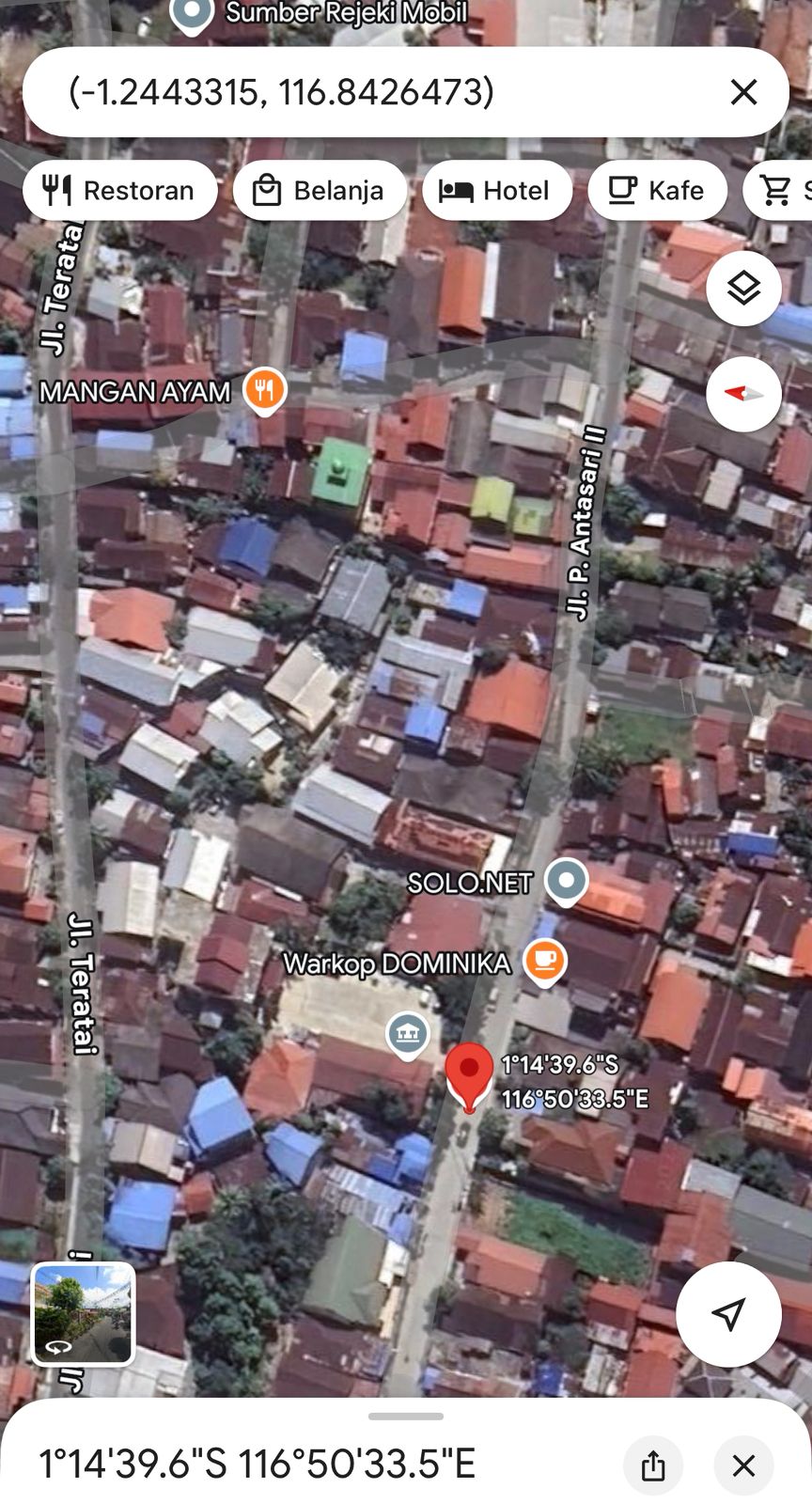Viewport: 812px width, 1504px height.
Task: Select the bank icon near the red pin
Action: click(408, 1032)
